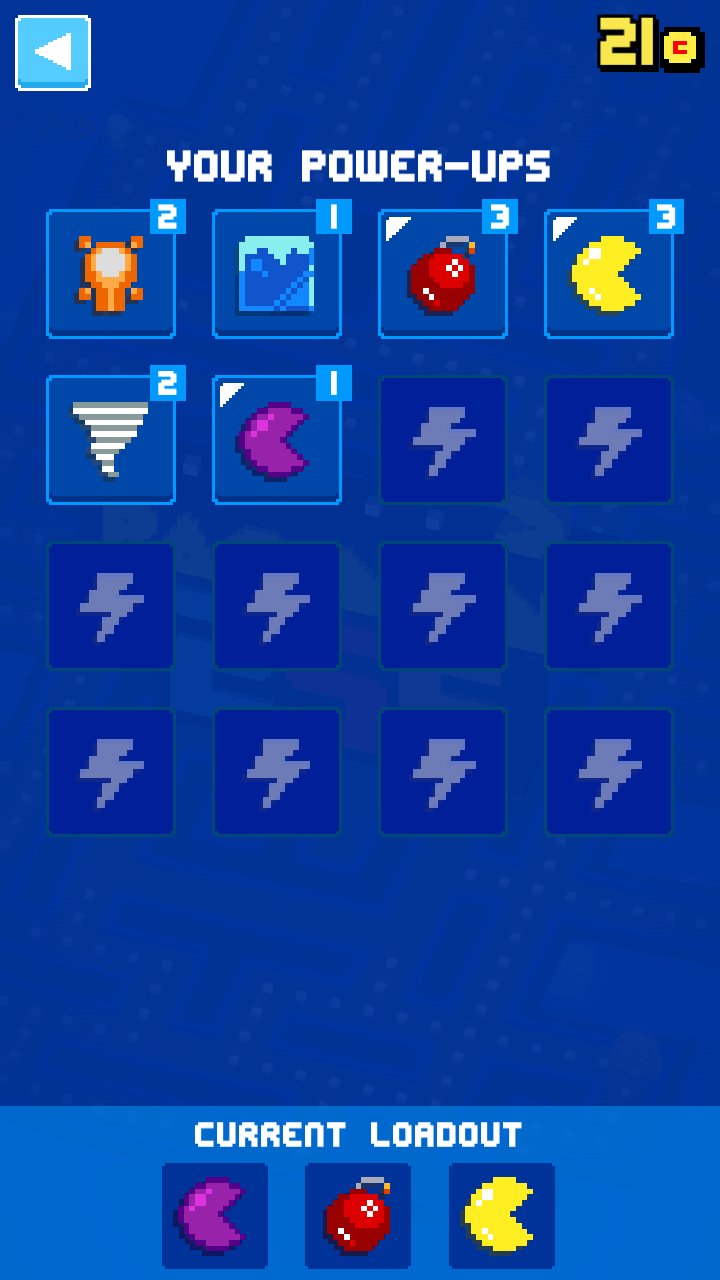
Task: Select the orange beetle power-up tile
Action: point(111,274)
